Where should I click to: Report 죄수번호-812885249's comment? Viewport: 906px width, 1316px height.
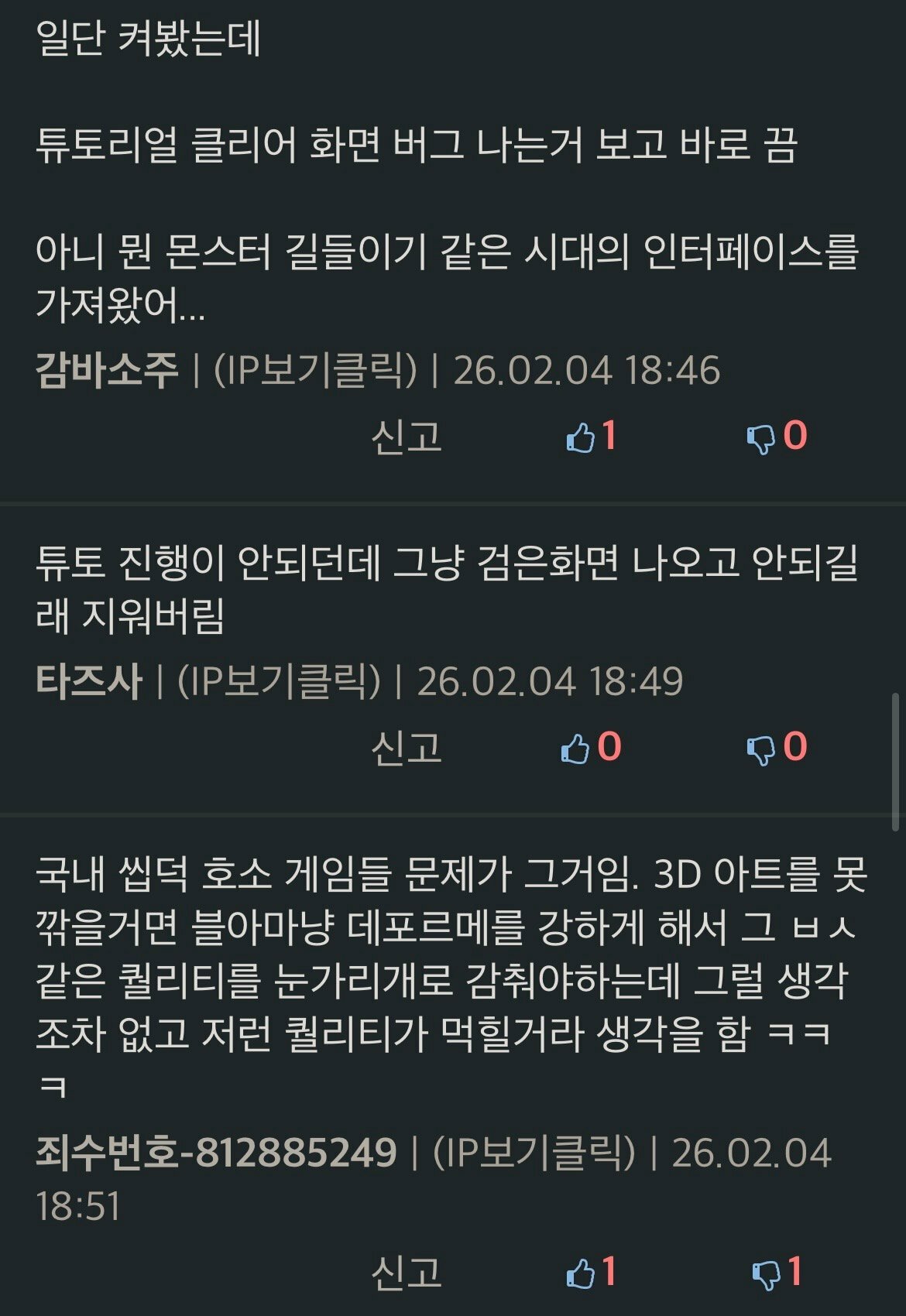pos(406,1273)
